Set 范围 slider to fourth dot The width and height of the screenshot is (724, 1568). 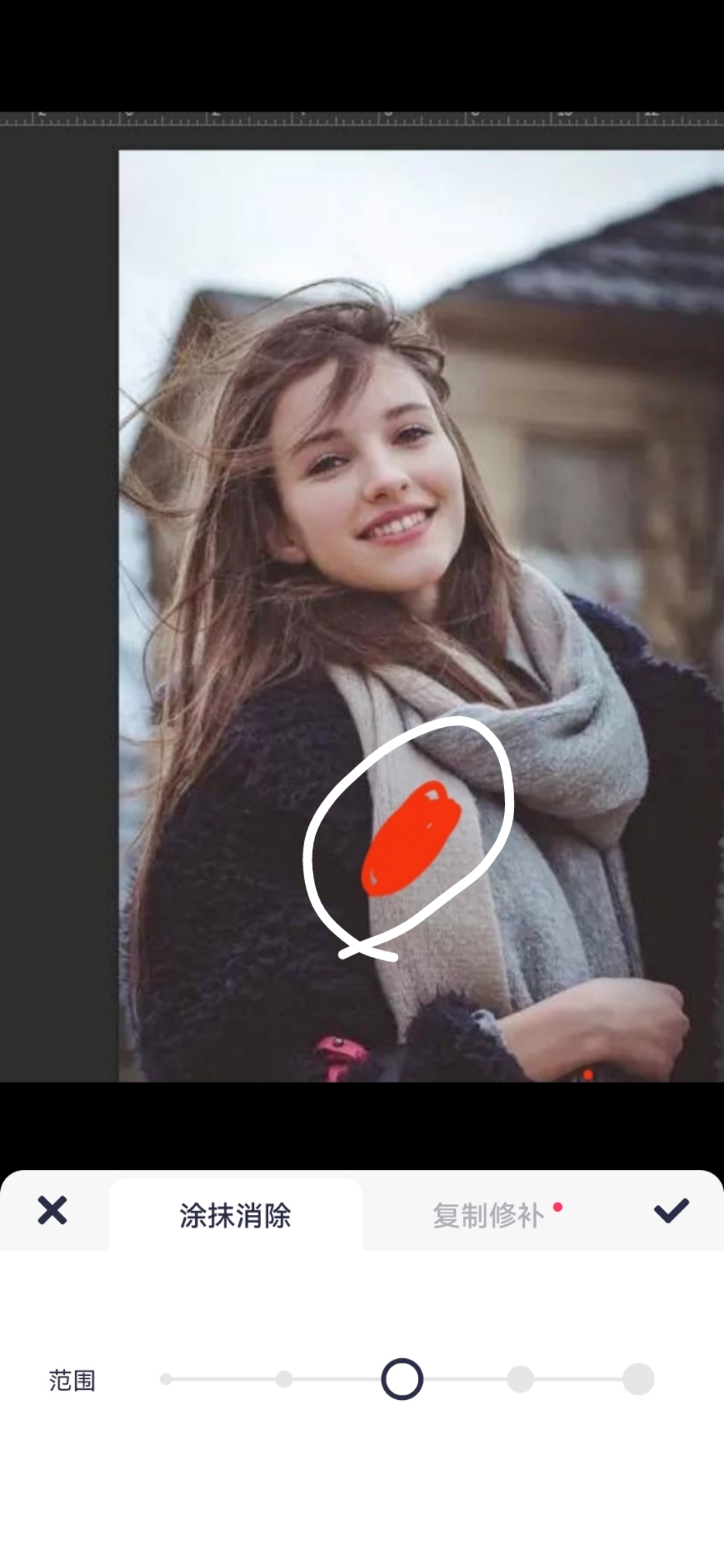[x=520, y=1379]
